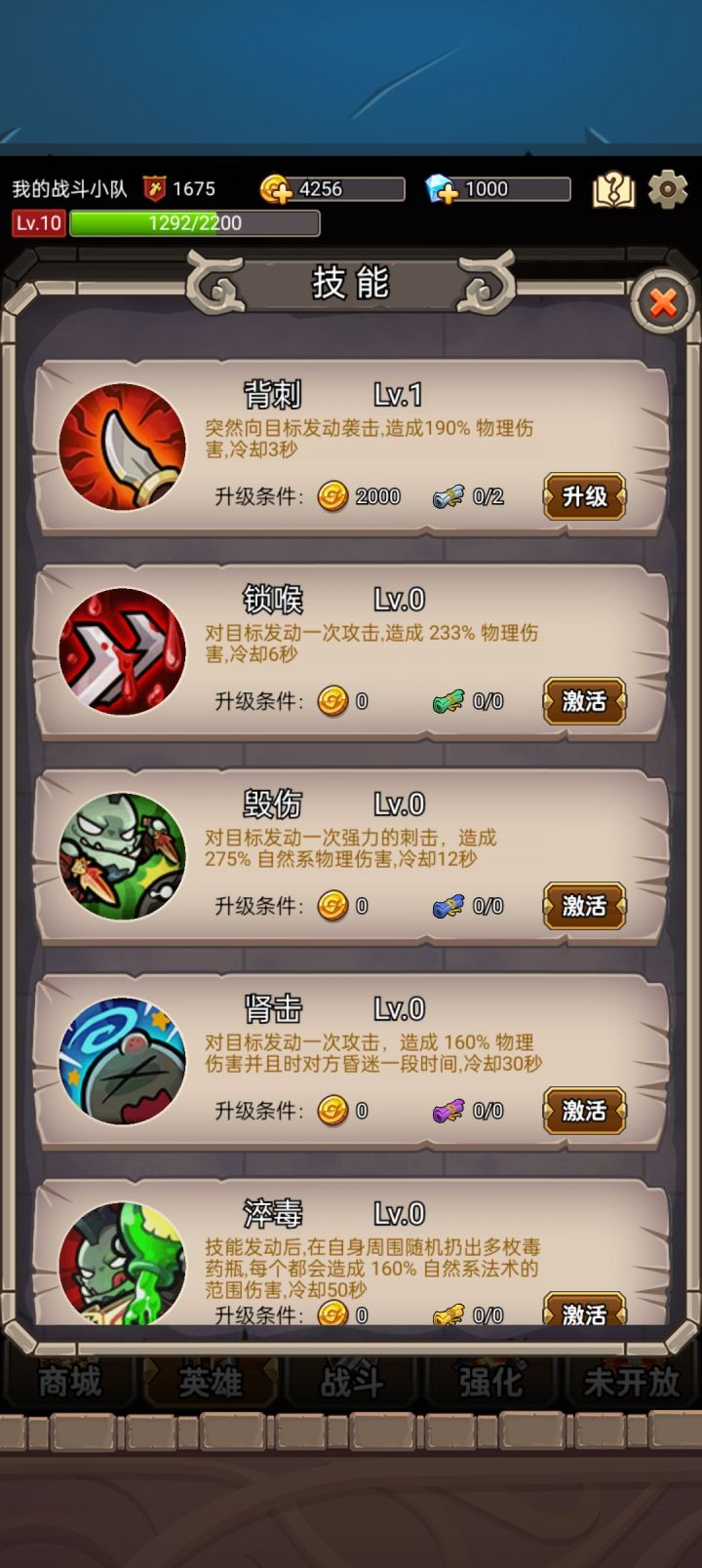Open the 英雄 tab
This screenshot has width=702, height=1568.
click(208, 1381)
